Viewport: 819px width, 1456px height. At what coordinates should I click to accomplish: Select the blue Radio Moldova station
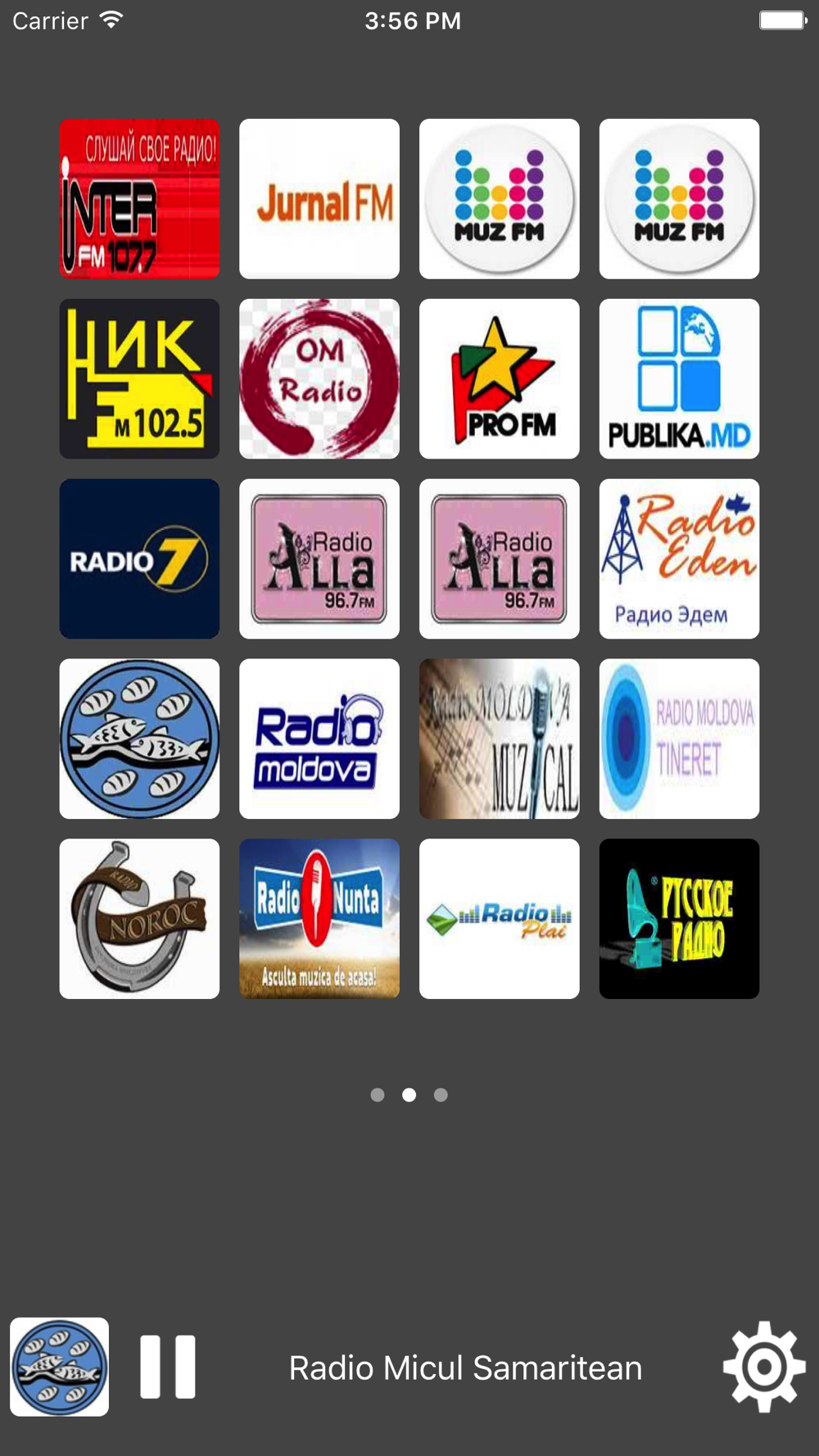click(319, 739)
